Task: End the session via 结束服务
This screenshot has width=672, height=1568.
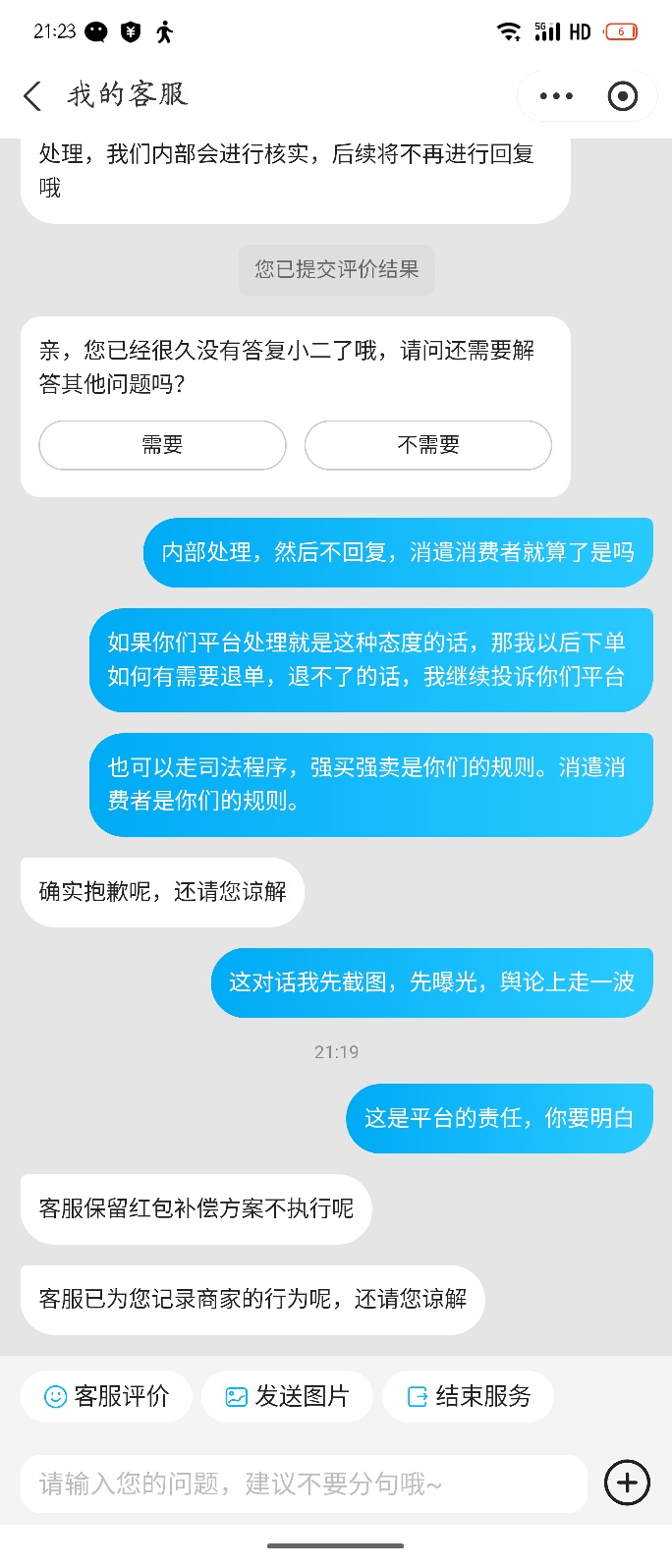Action: pos(469,1396)
